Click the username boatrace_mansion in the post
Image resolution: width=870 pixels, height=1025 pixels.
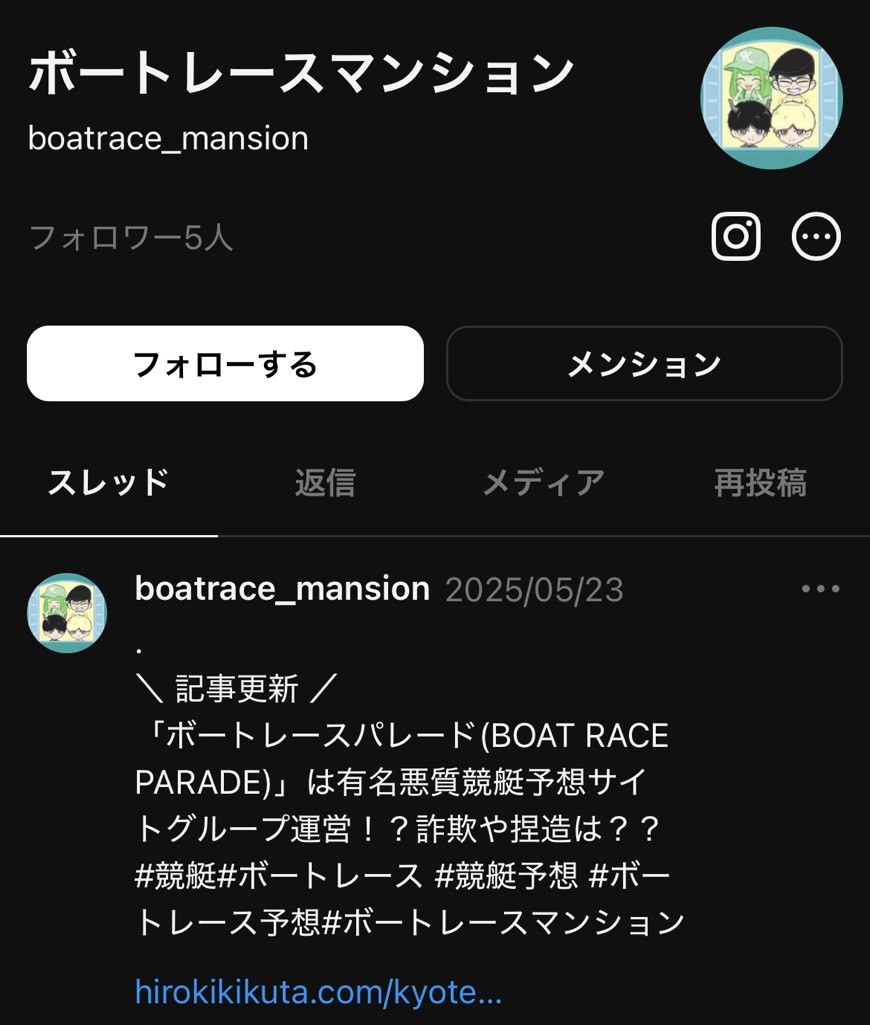point(280,589)
